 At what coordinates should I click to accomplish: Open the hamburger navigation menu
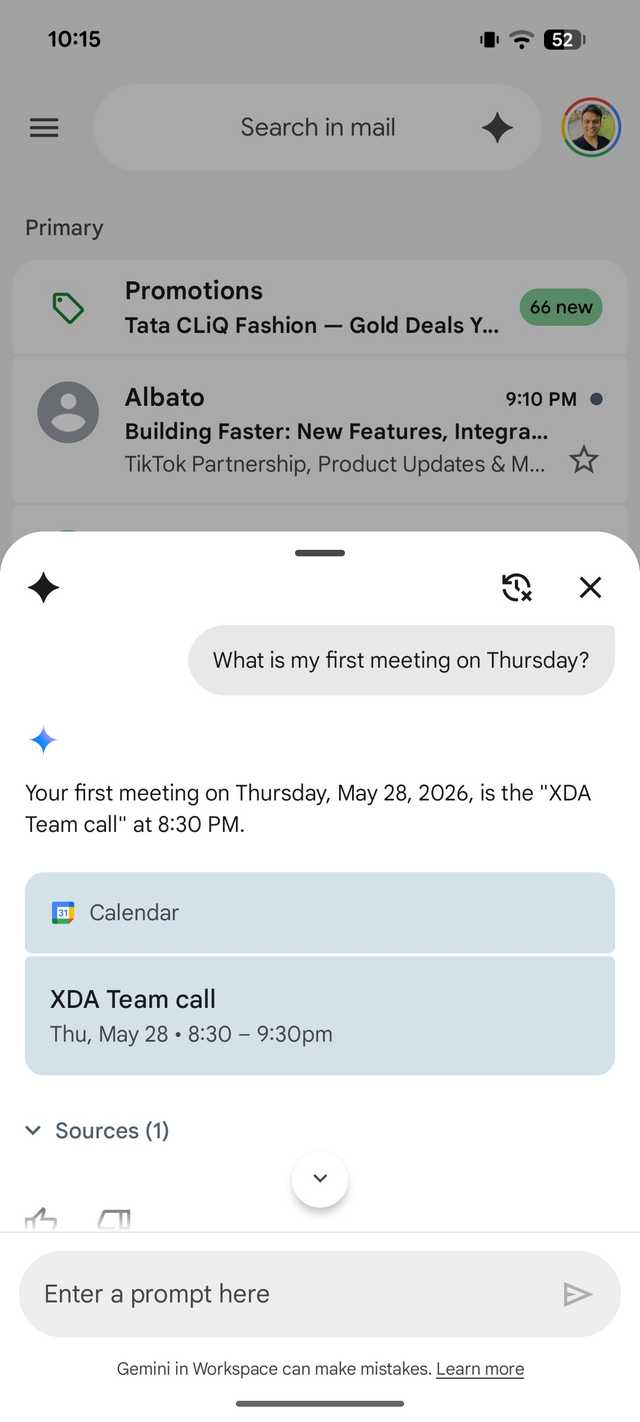[x=44, y=128]
